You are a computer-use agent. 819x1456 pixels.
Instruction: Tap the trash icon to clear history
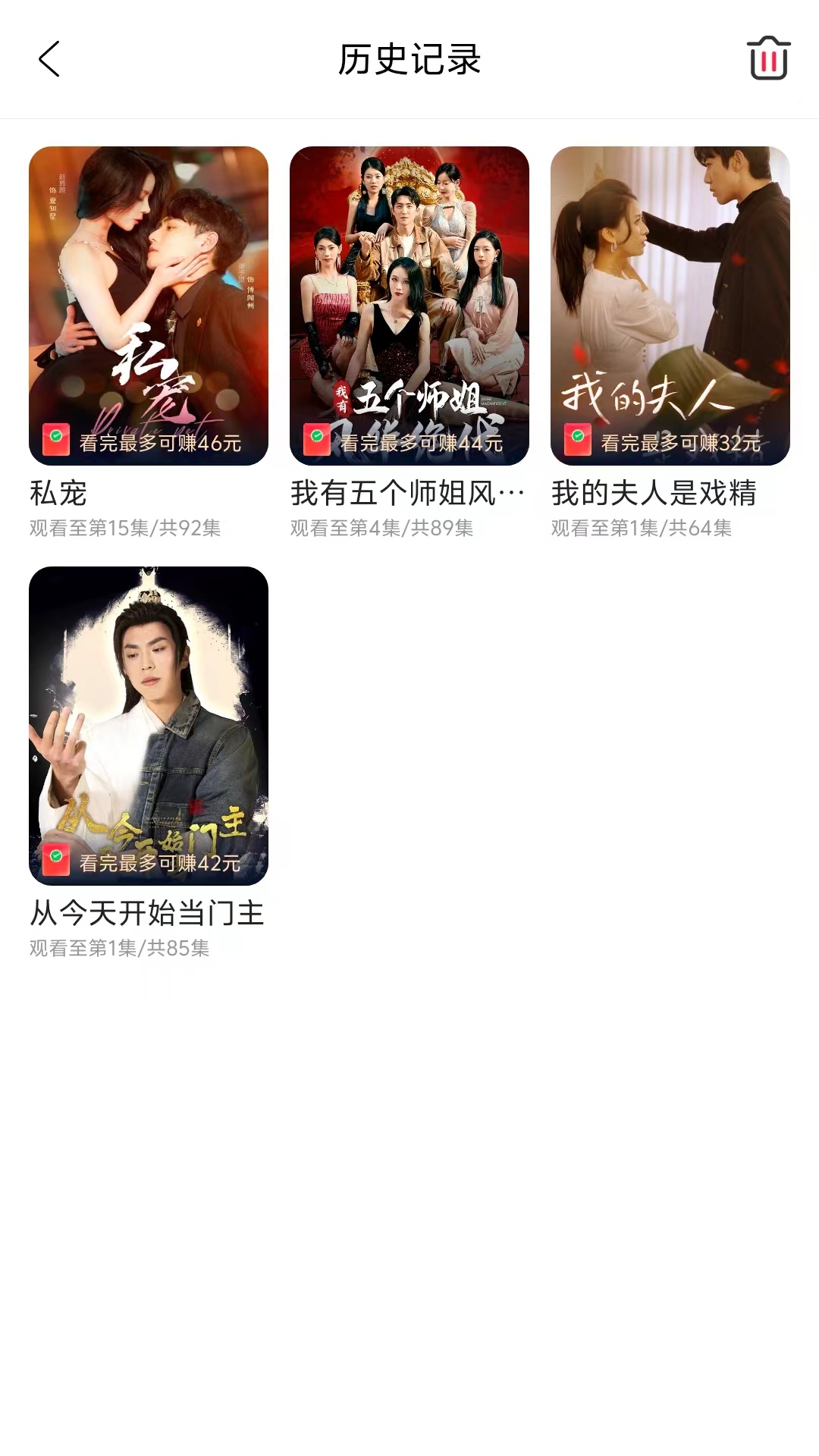tap(768, 58)
